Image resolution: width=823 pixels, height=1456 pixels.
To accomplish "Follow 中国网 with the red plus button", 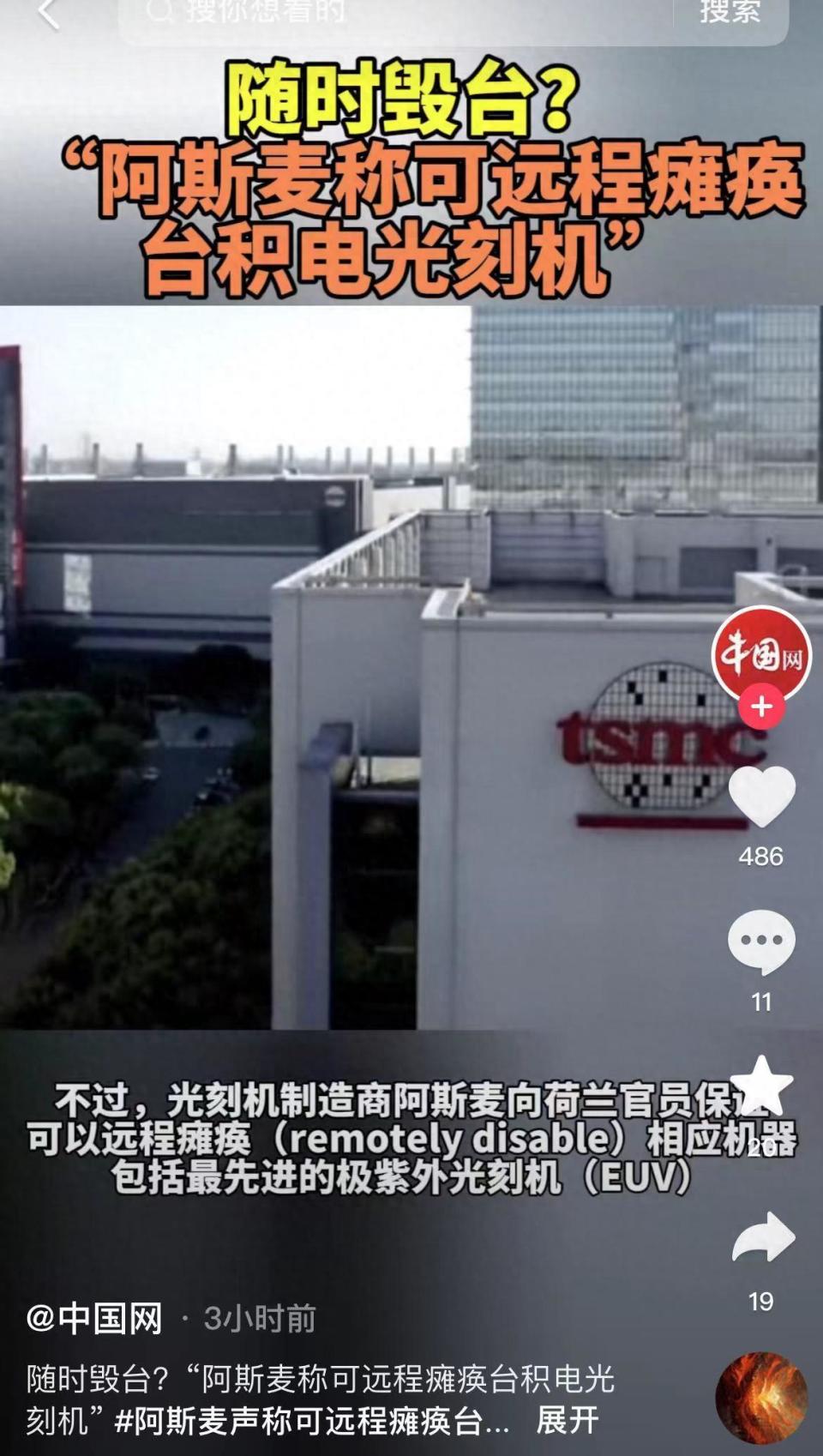I will [x=761, y=707].
